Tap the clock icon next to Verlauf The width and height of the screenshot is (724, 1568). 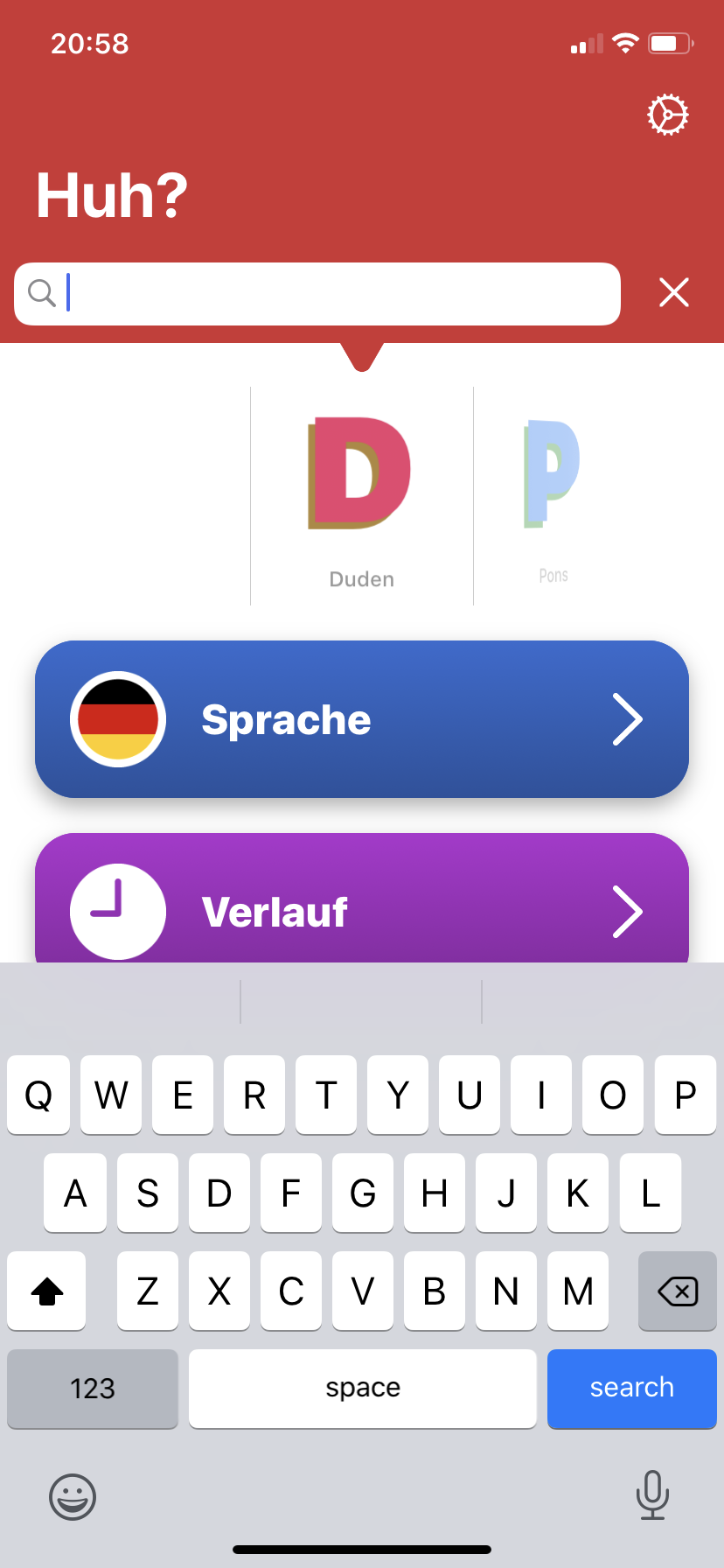tap(117, 912)
